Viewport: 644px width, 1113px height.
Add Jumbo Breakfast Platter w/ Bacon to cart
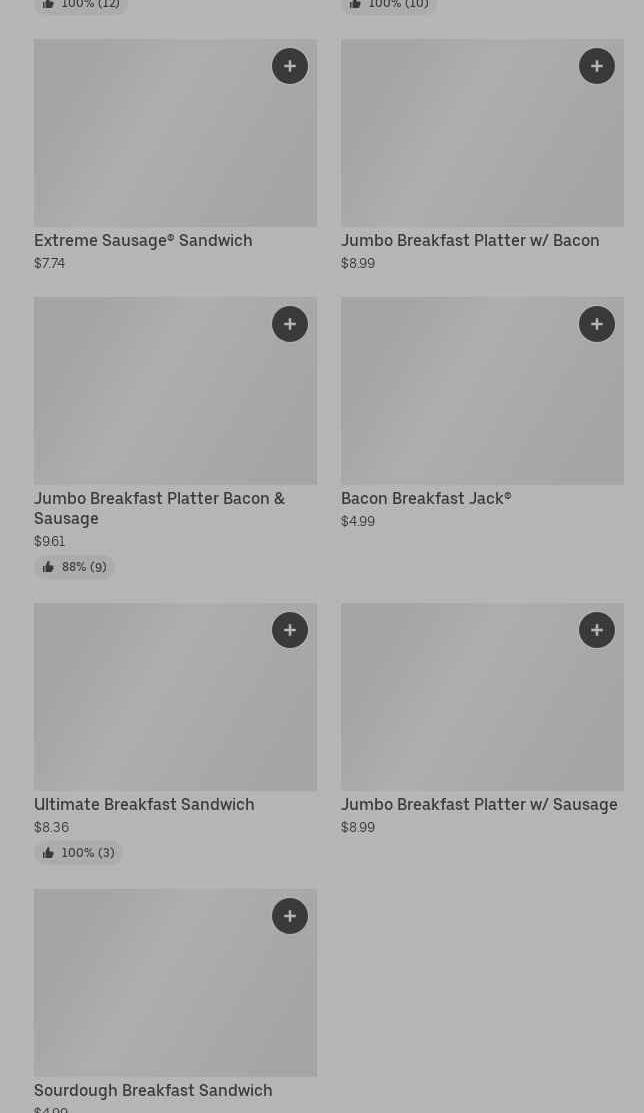coord(597,66)
